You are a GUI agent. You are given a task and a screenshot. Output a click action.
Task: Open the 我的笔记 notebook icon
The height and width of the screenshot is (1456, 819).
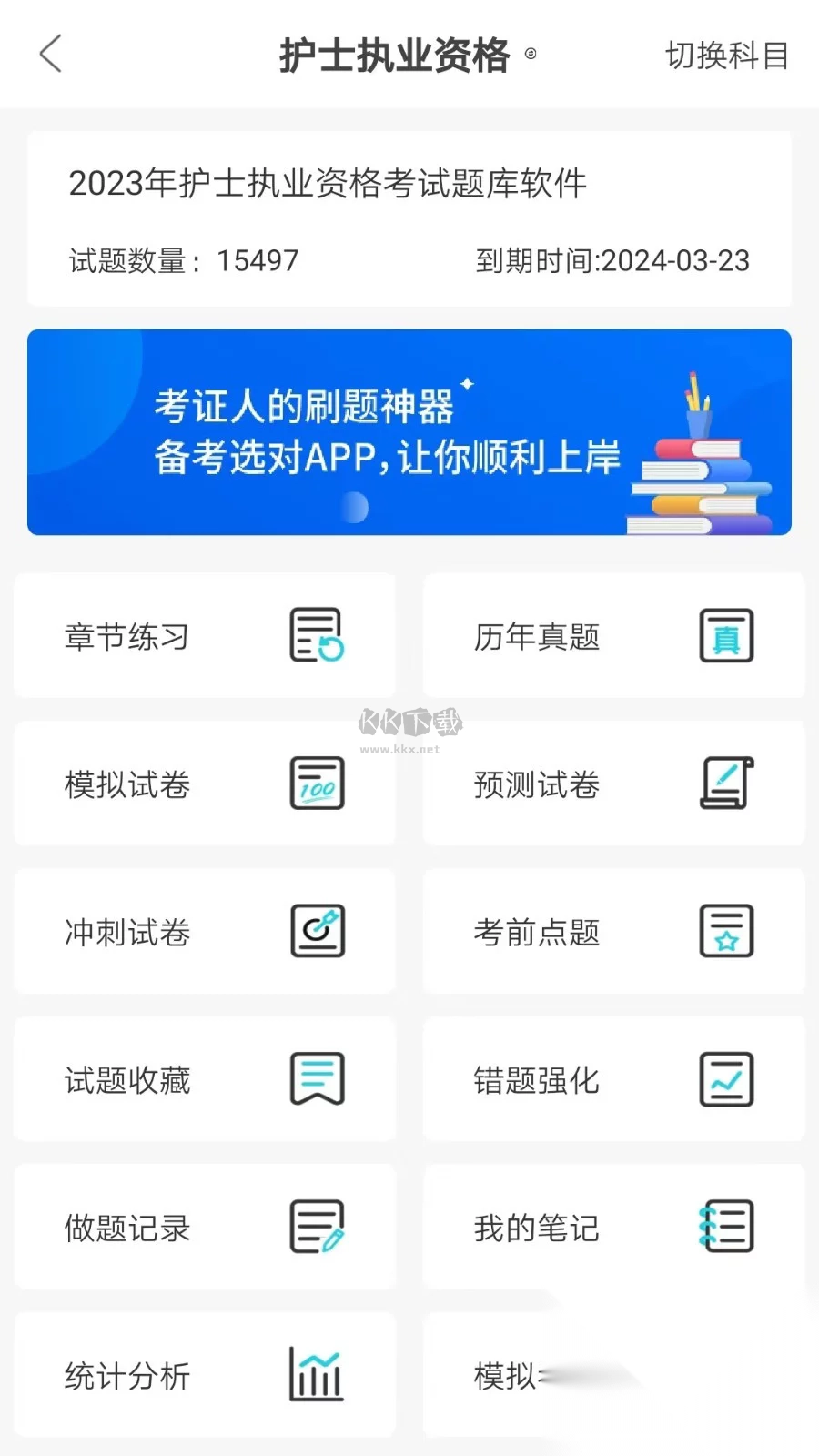coord(725,1228)
